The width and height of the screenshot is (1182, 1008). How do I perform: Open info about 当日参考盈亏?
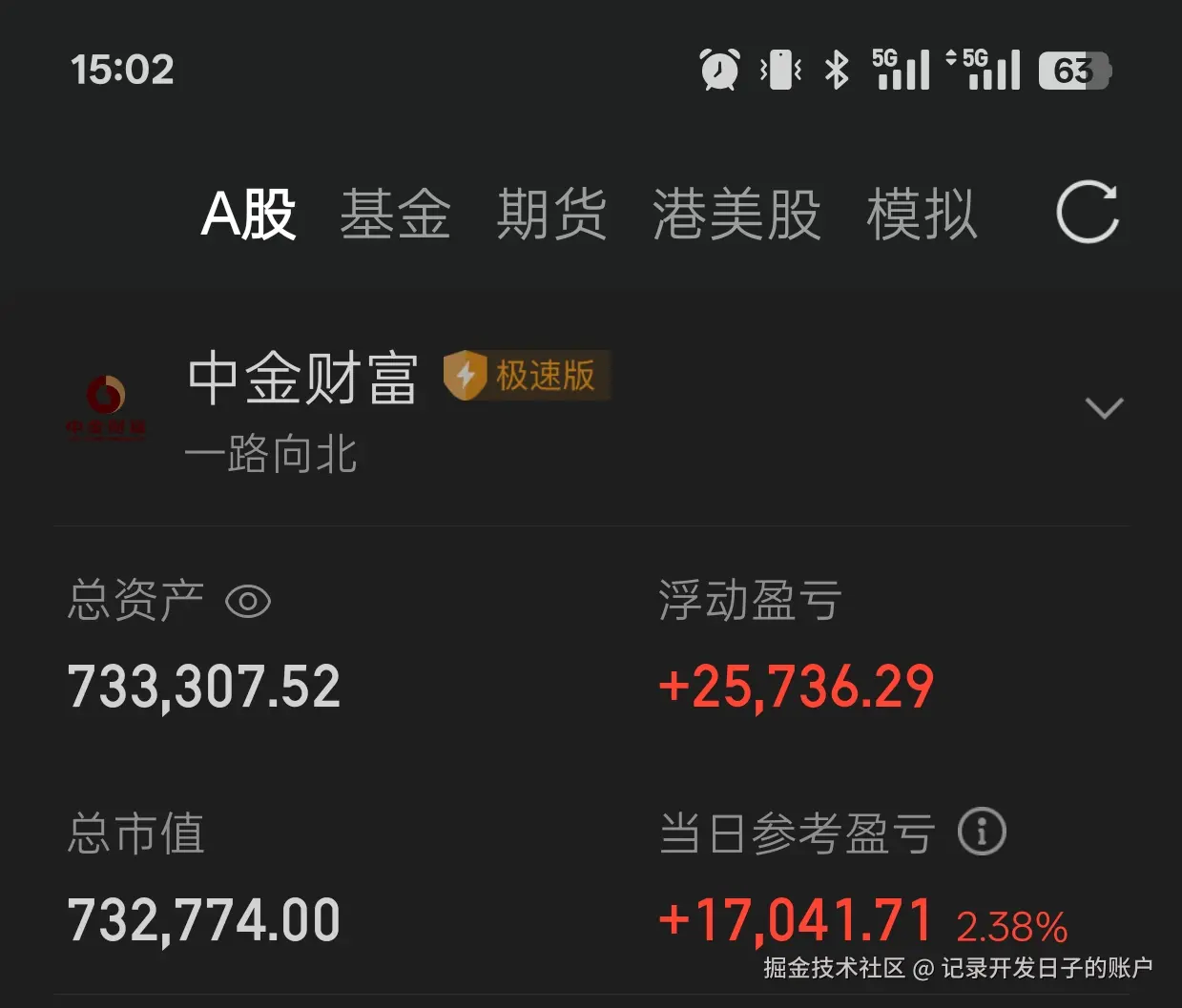click(982, 832)
